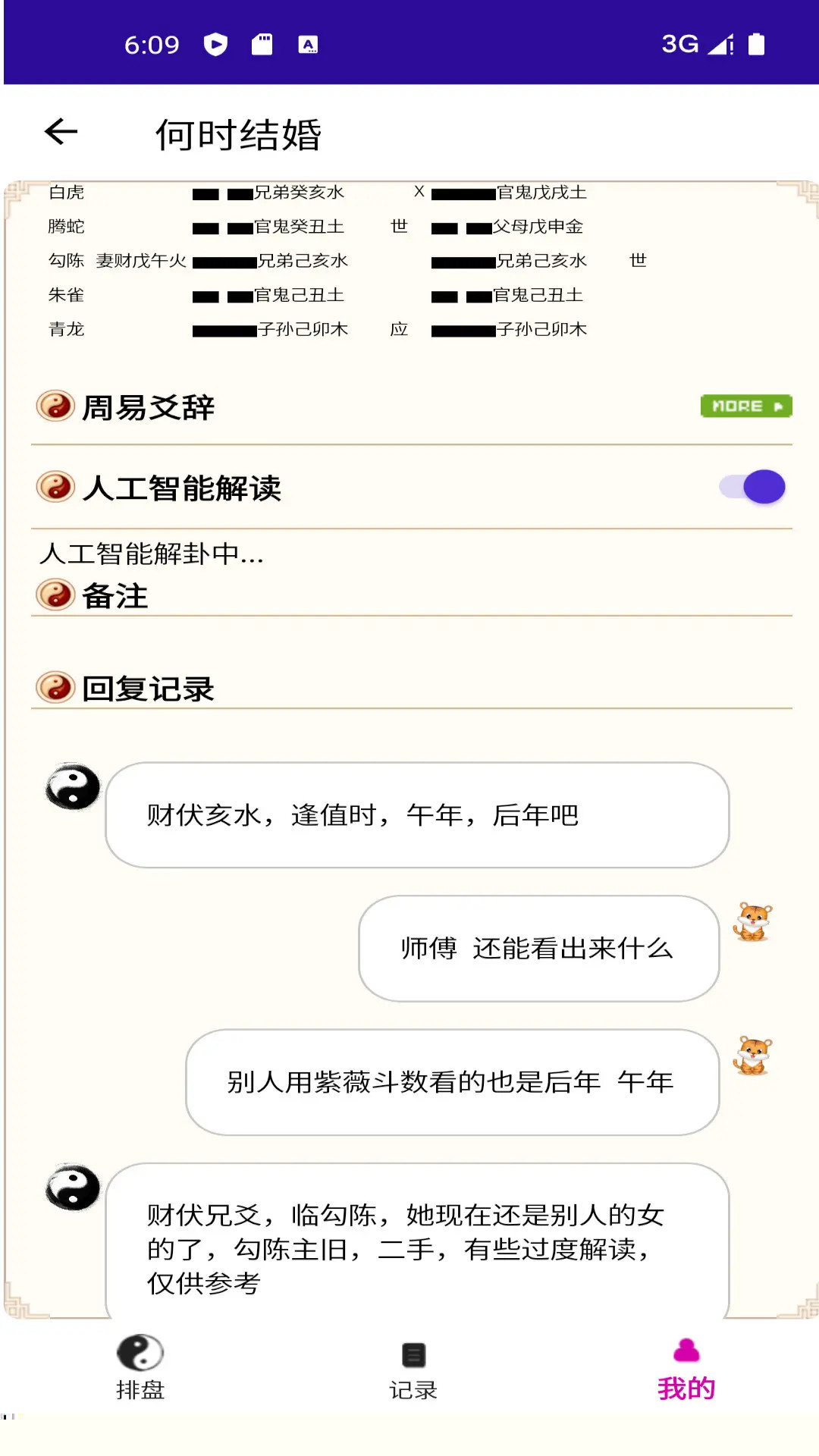Go back from 何时结婚 page
Screen dimensions: 819x1456
point(61,132)
